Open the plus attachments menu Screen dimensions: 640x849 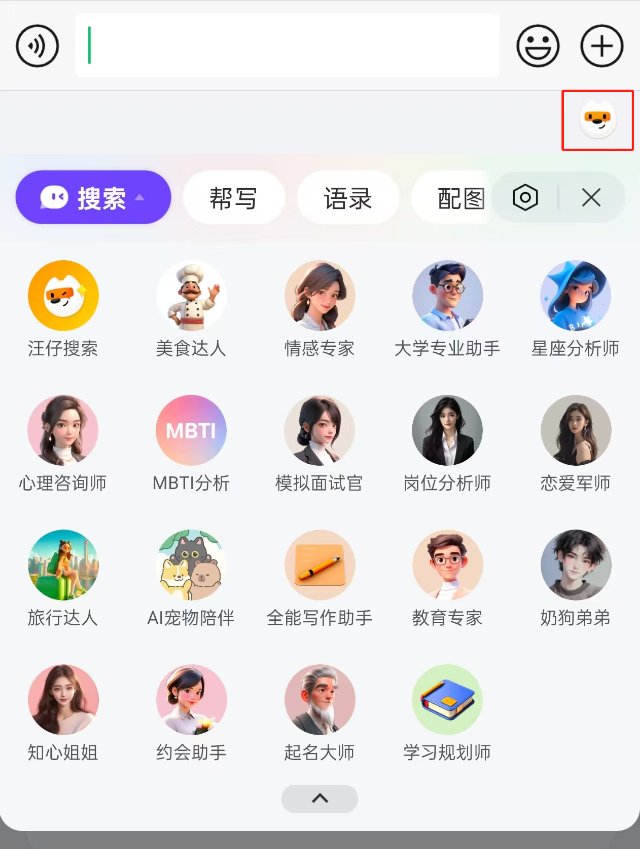click(x=602, y=46)
